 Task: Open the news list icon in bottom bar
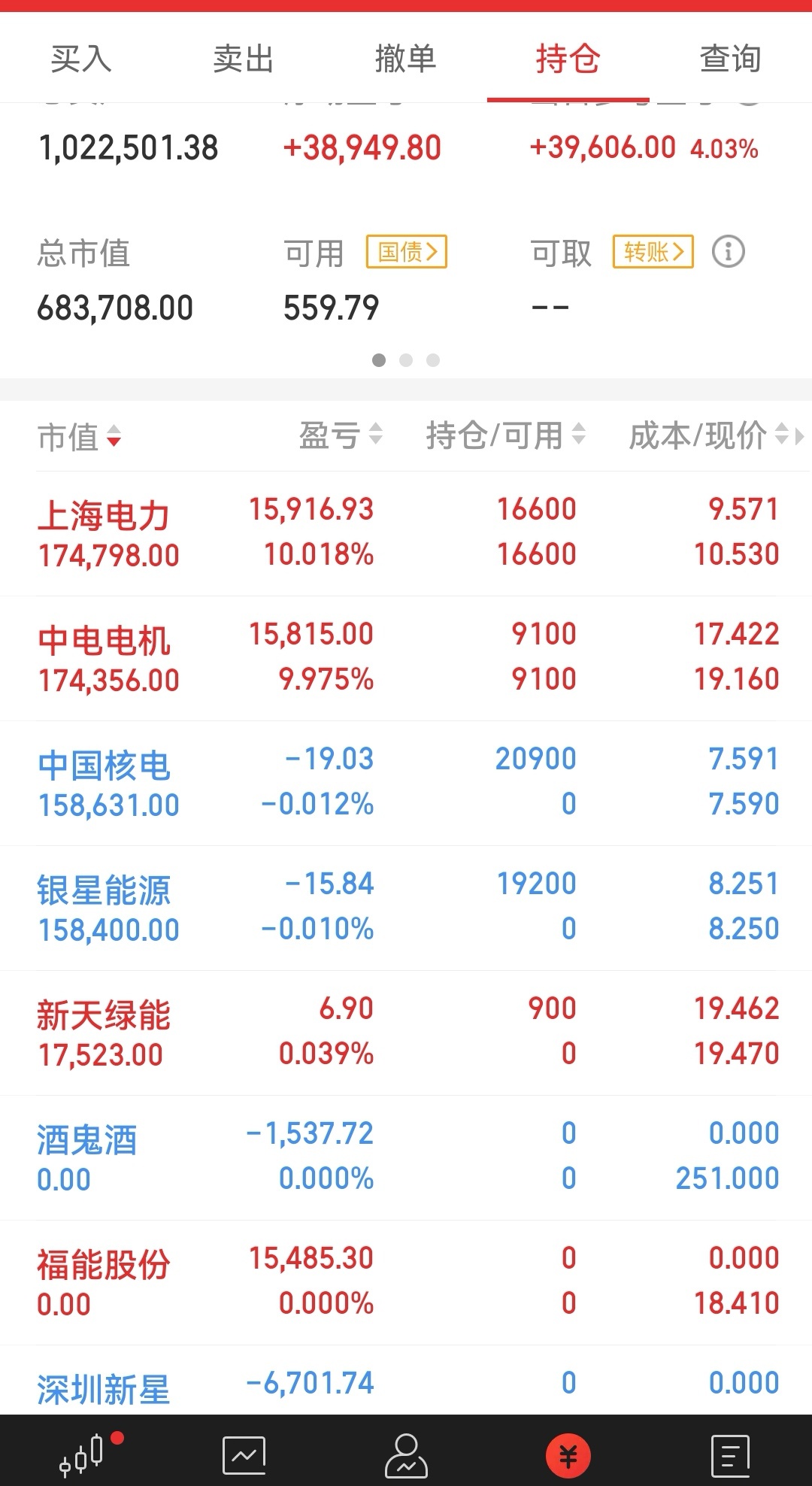tap(731, 1455)
